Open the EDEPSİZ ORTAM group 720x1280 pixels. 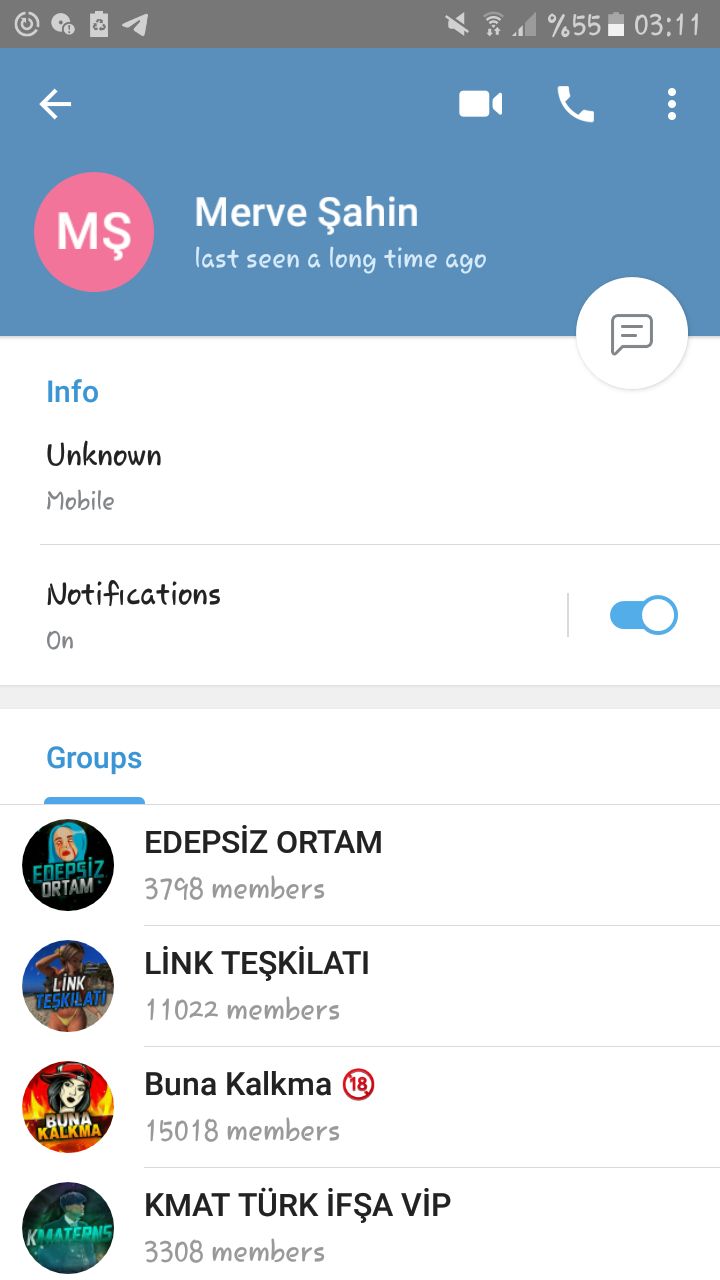(x=360, y=865)
